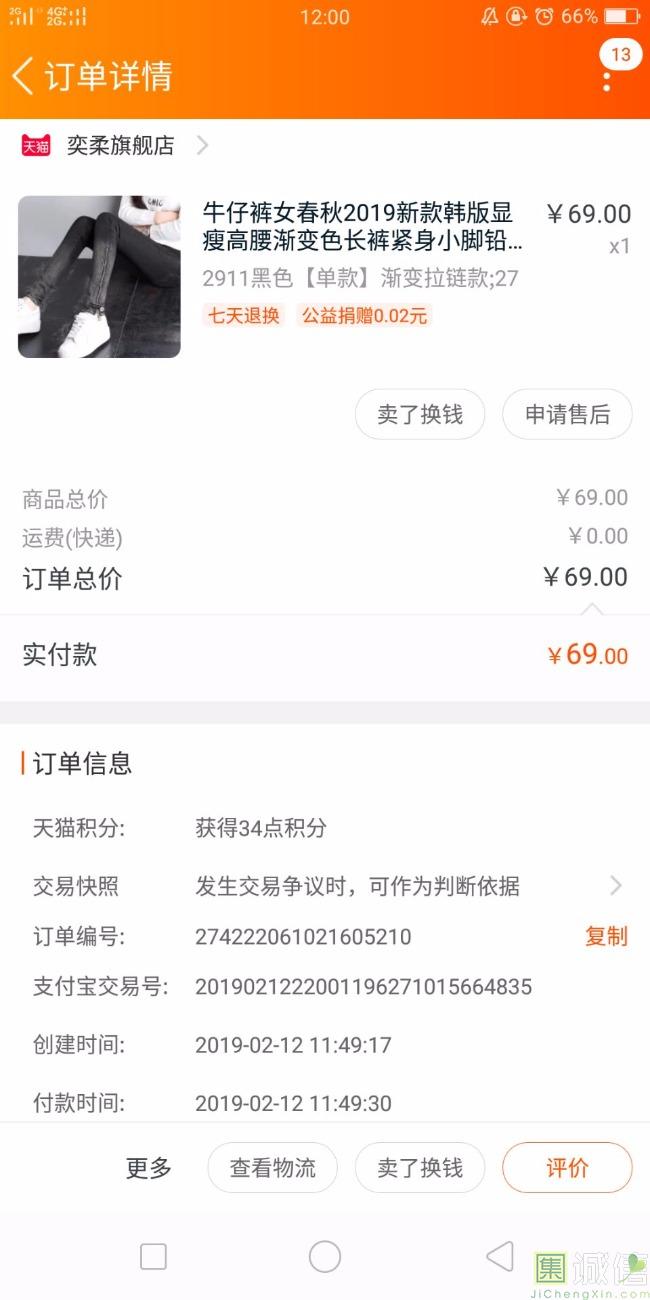
Task: Tap the 评价 button
Action: coord(567,1167)
